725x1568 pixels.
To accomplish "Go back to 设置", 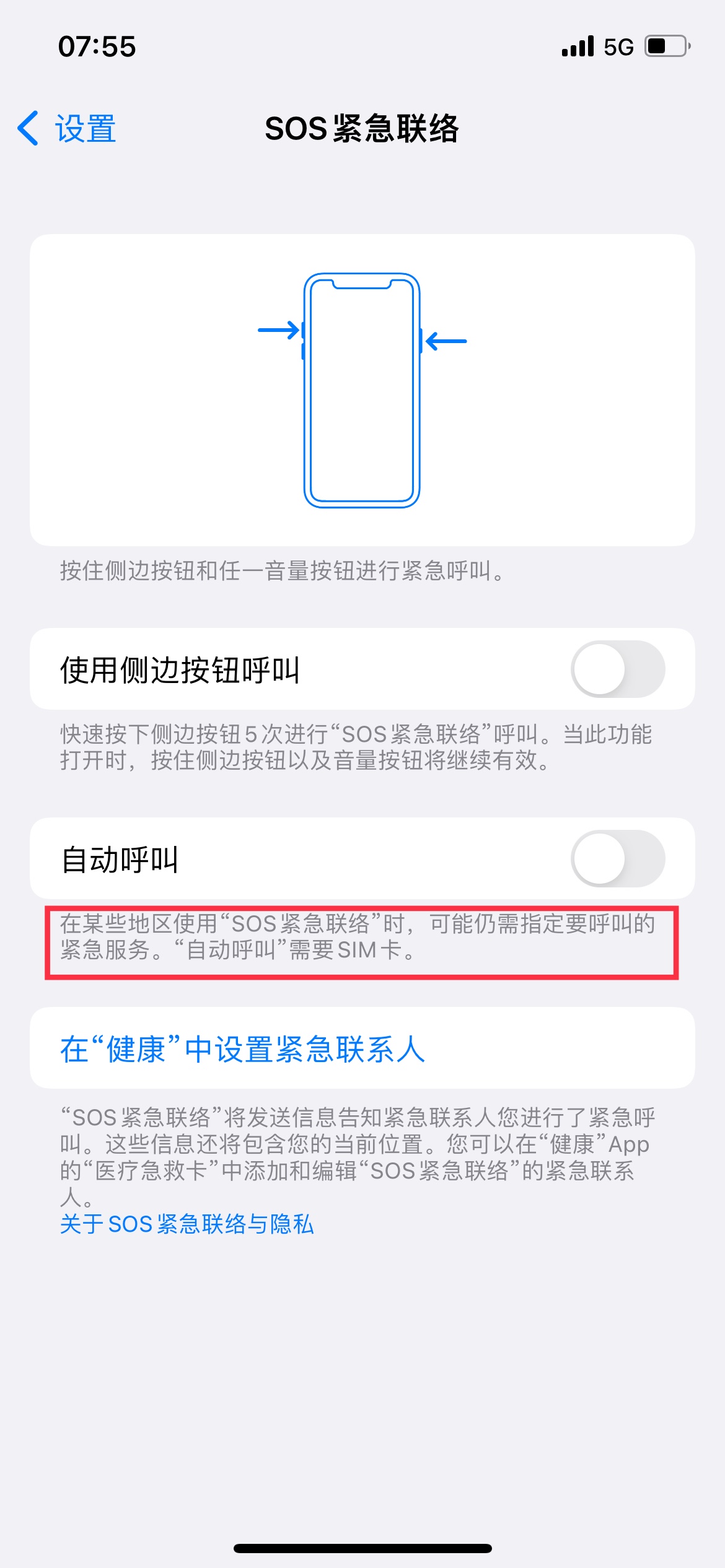I will point(67,129).
